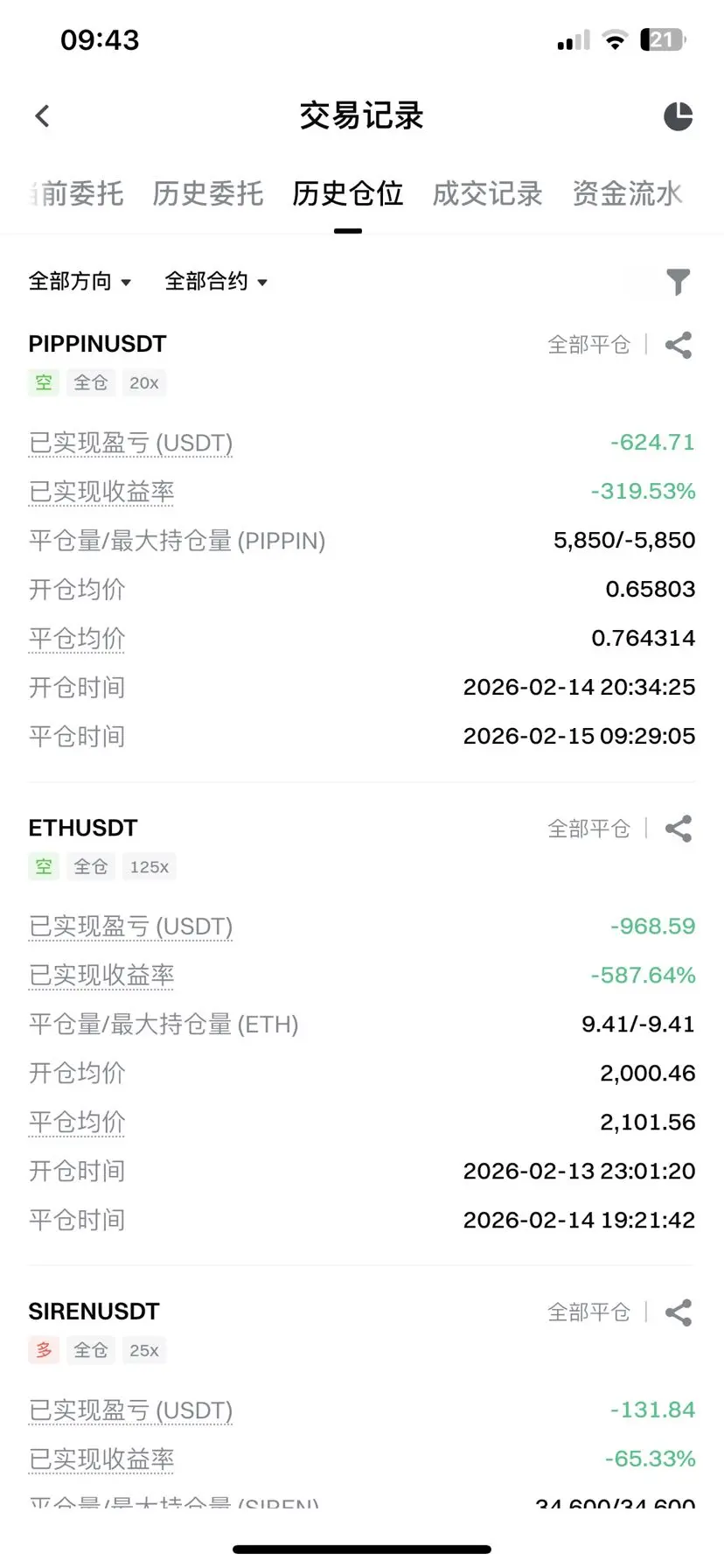Image resolution: width=724 pixels, height=1568 pixels.
Task: Tap 平仓均价 under ETHUSDT
Action: pyautogui.click(x=77, y=1123)
